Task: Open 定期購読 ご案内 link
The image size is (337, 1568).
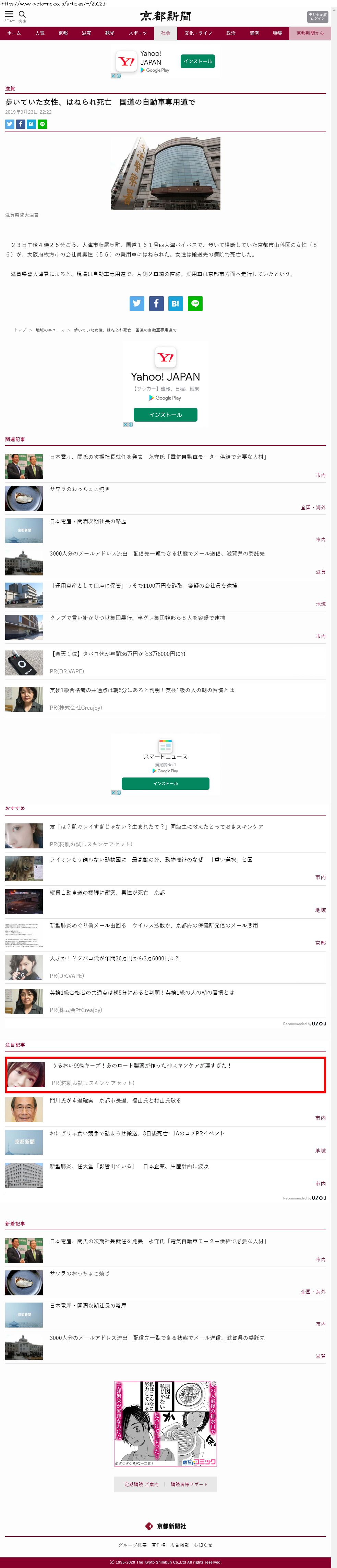Action: click(141, 1484)
